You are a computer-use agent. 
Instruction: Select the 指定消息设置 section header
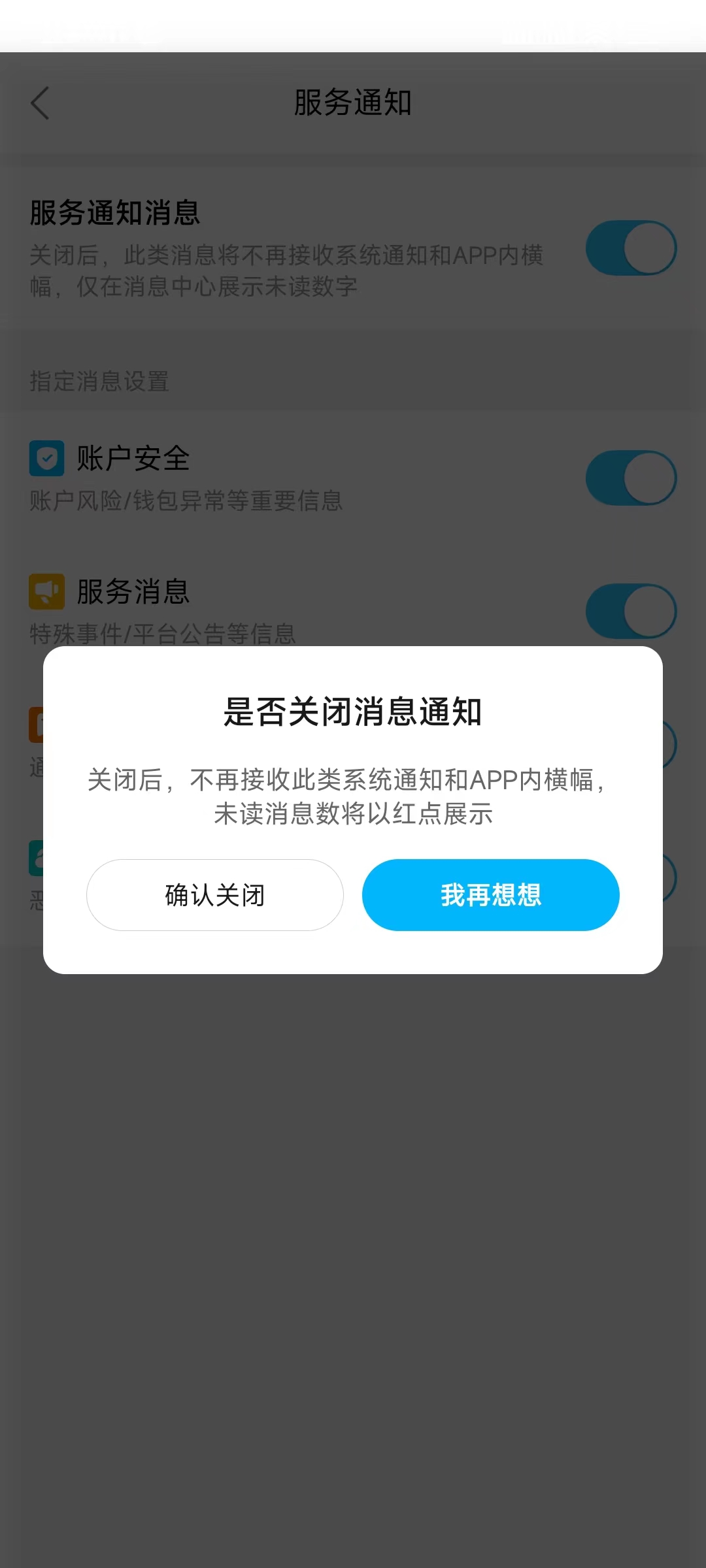pyautogui.click(x=99, y=382)
